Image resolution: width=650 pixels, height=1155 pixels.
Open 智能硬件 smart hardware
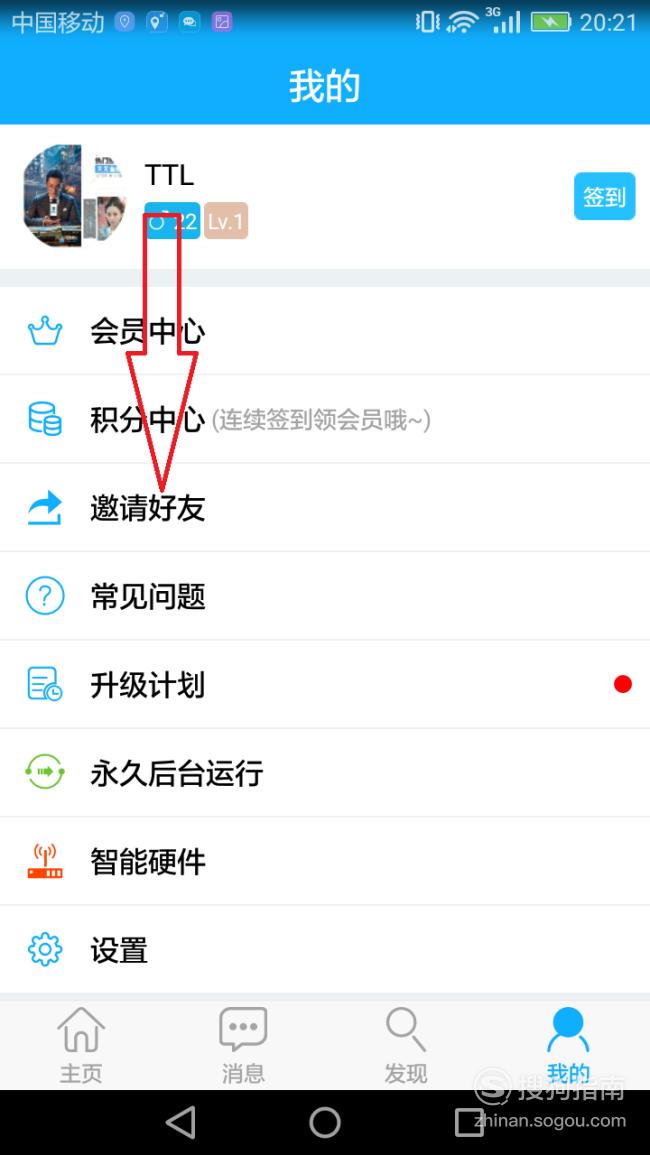(325, 861)
